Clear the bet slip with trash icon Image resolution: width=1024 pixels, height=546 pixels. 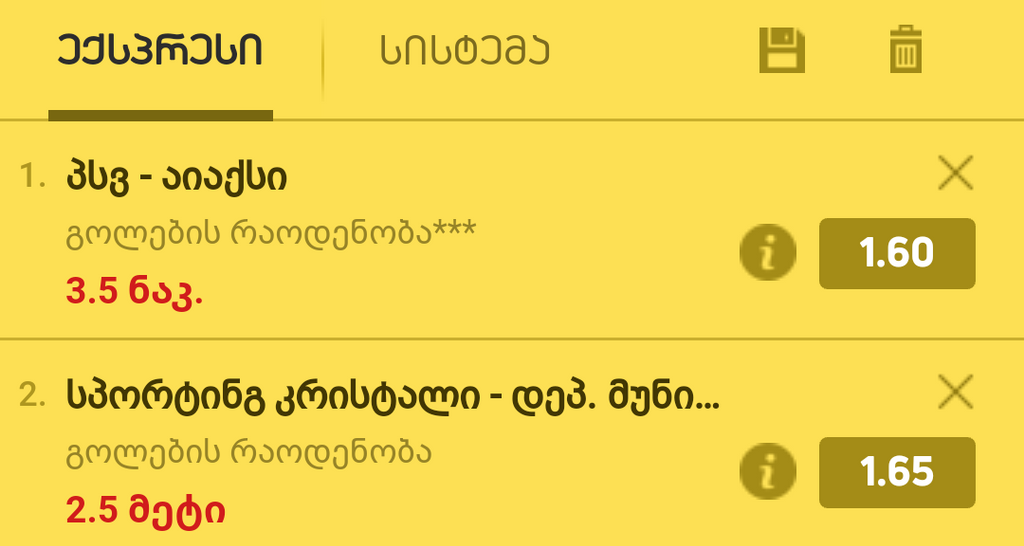coord(906,50)
